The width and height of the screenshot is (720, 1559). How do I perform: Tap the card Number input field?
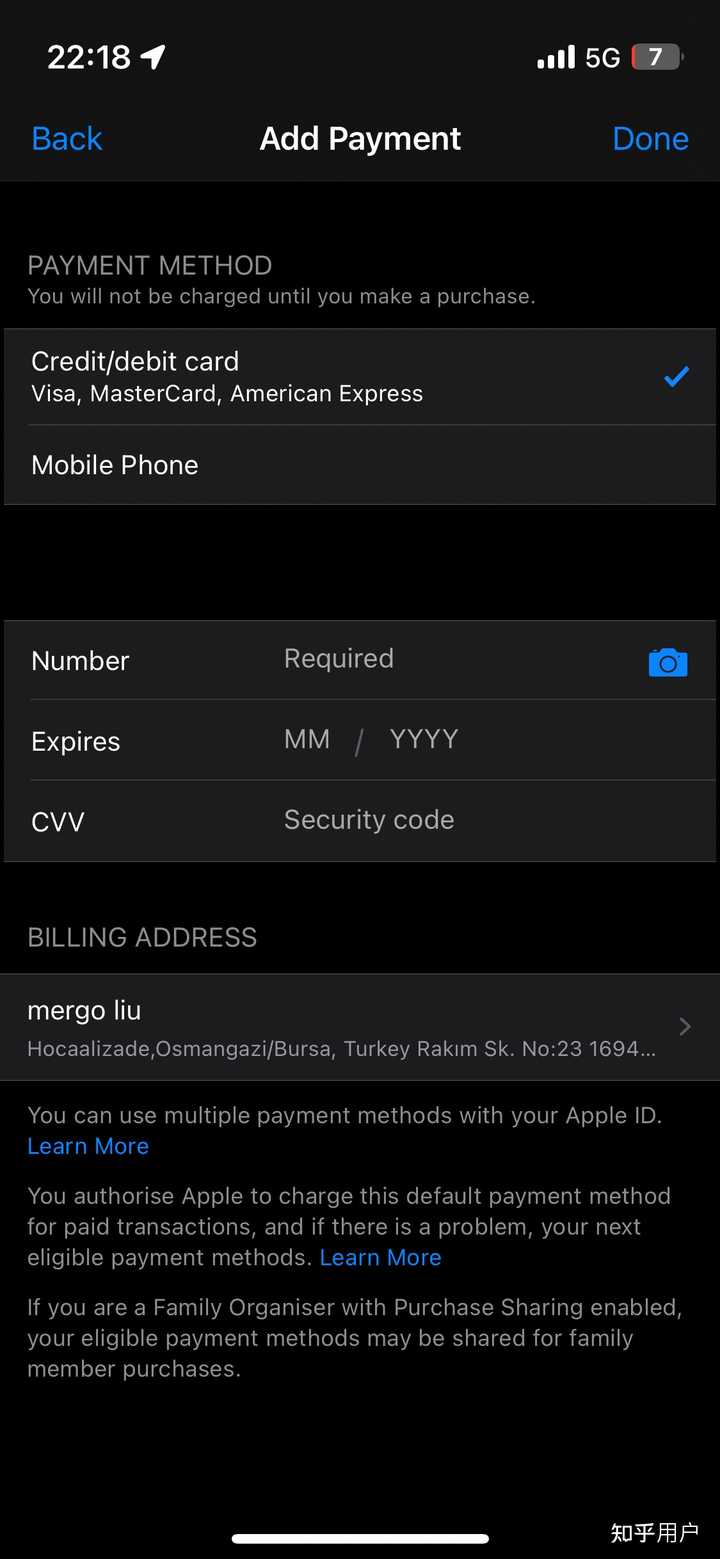click(x=400, y=660)
